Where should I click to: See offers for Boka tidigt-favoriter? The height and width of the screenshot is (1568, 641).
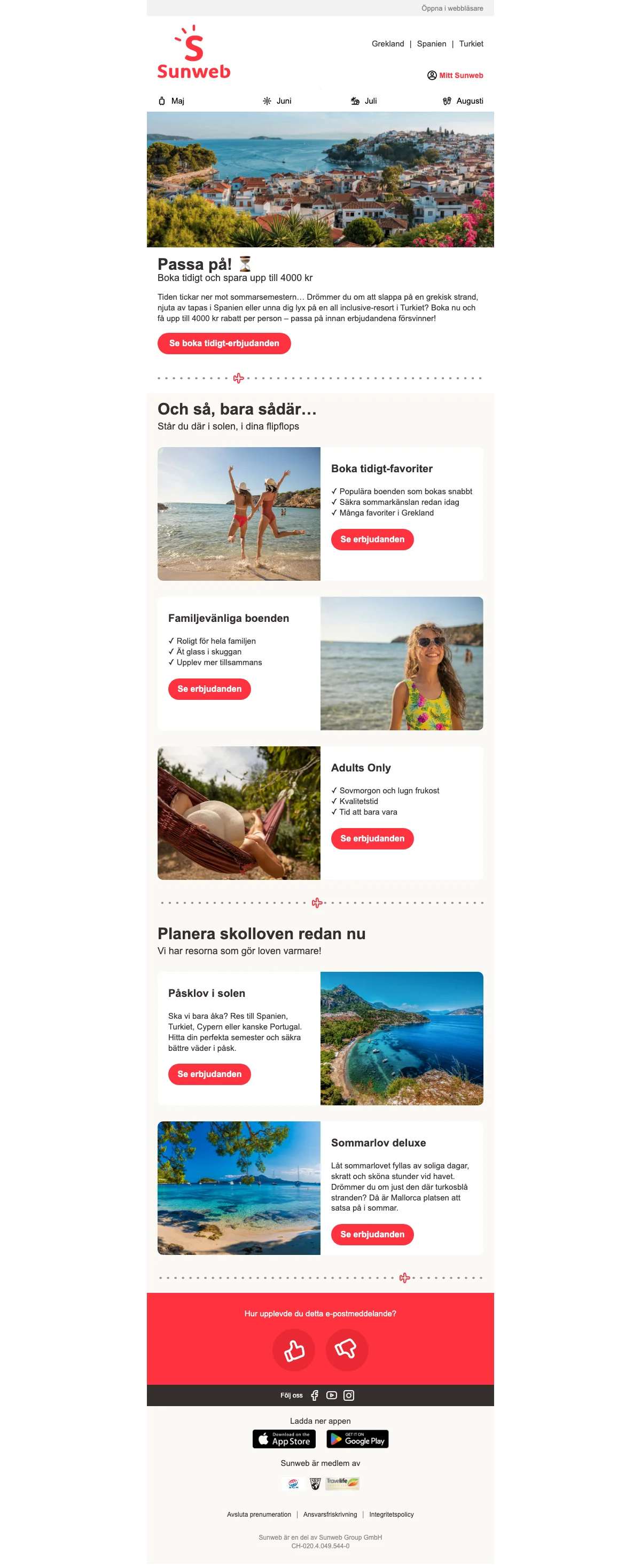coord(372,539)
